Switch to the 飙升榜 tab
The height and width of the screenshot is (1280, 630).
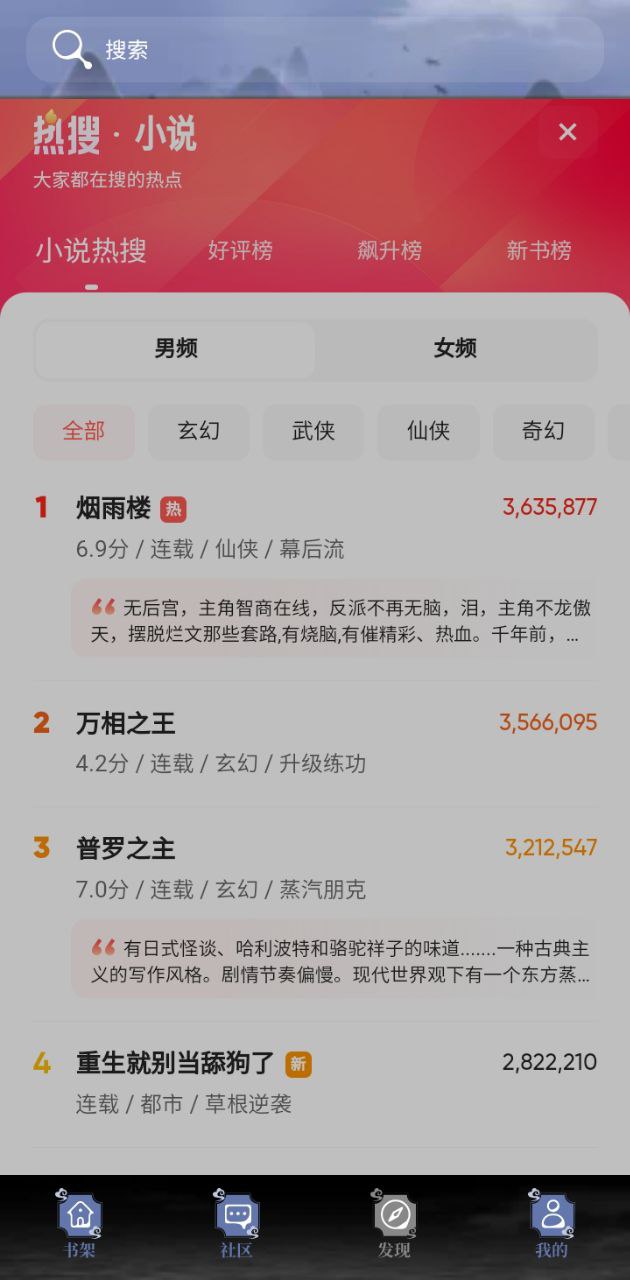tap(389, 250)
